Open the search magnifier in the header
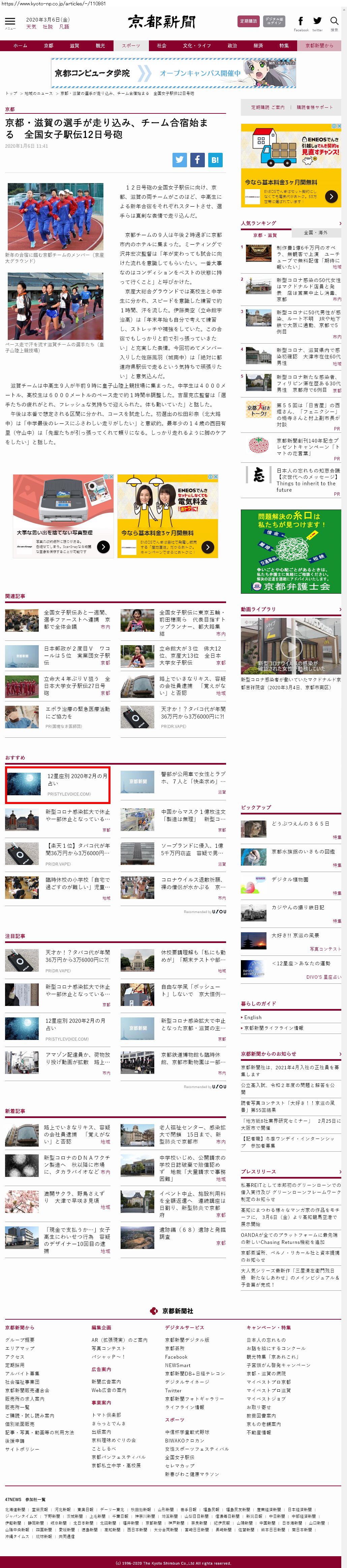Viewport: 347px width, 1568px height. pyautogui.click(x=334, y=22)
